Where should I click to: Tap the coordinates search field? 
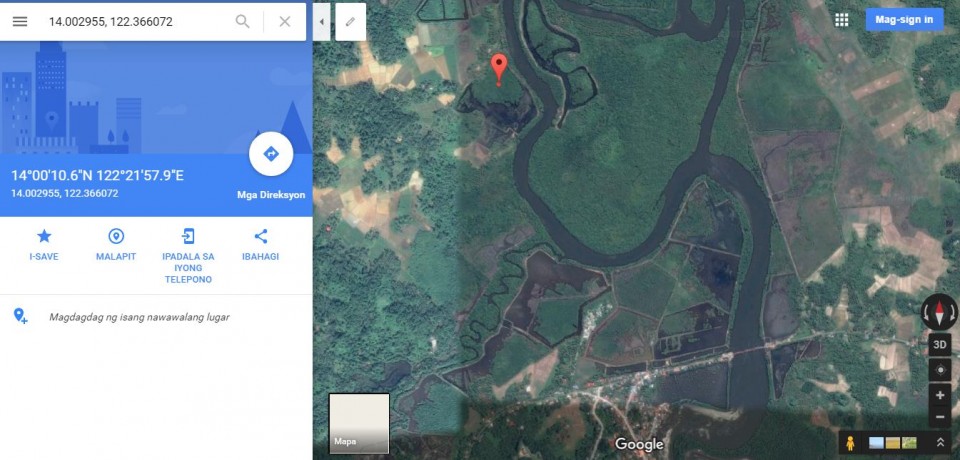click(x=130, y=21)
